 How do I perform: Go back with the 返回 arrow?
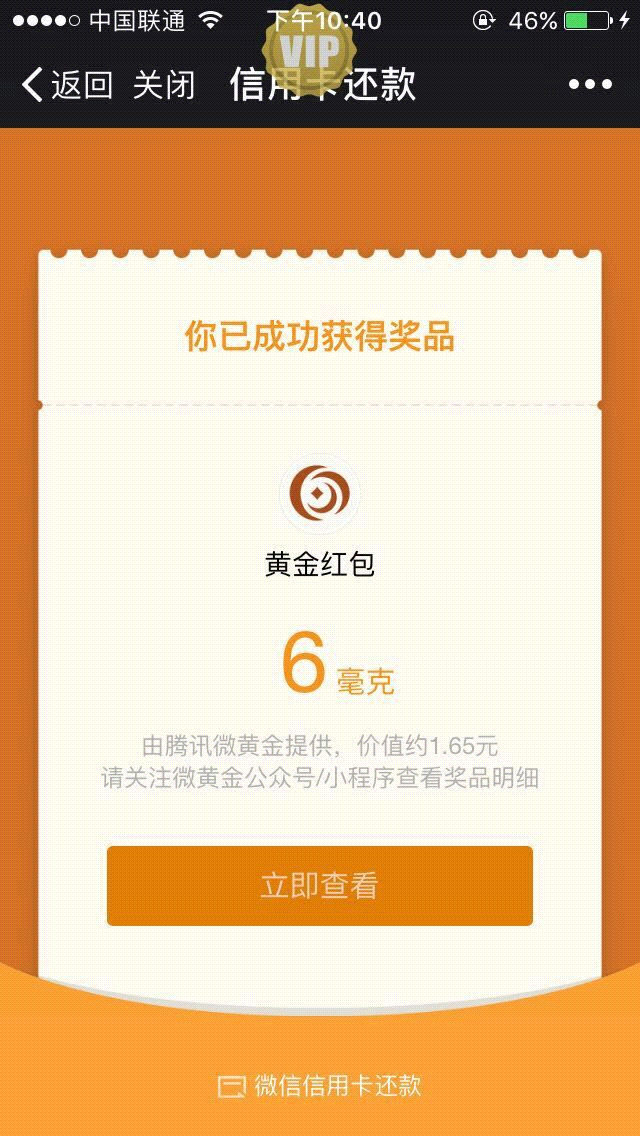(66, 85)
